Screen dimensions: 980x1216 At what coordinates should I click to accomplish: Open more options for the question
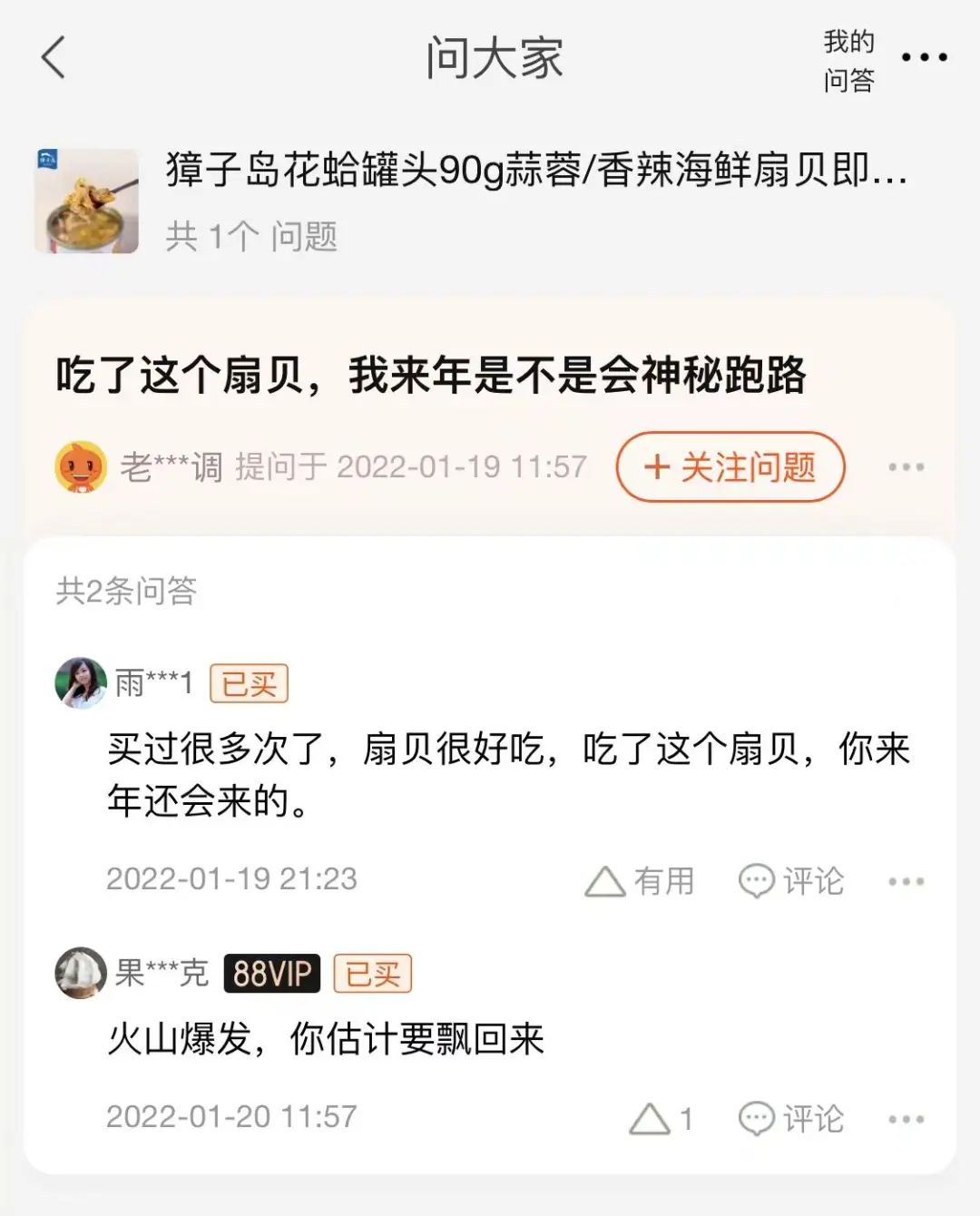tap(906, 467)
